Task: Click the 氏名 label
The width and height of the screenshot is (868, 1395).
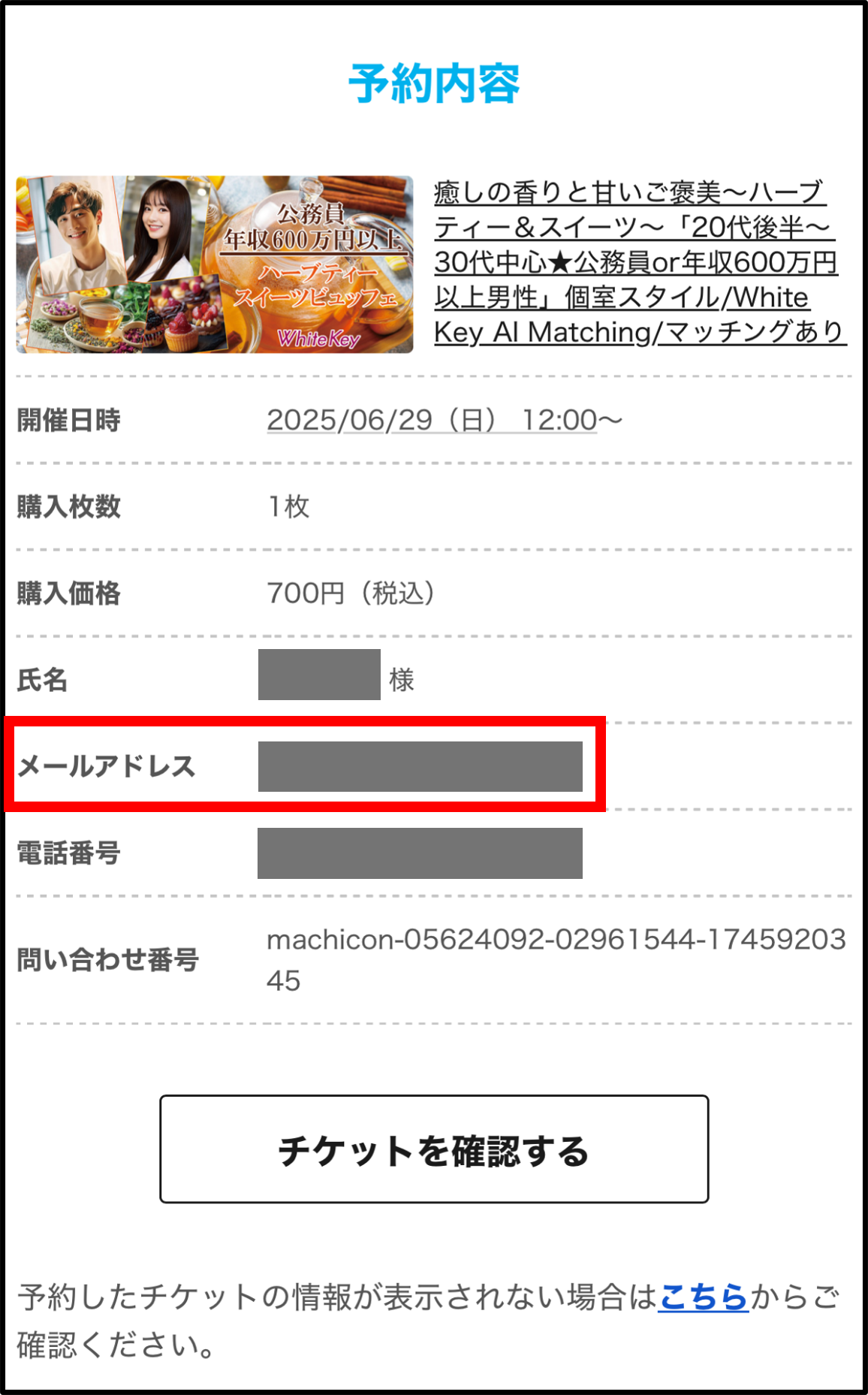Action: tap(41, 680)
